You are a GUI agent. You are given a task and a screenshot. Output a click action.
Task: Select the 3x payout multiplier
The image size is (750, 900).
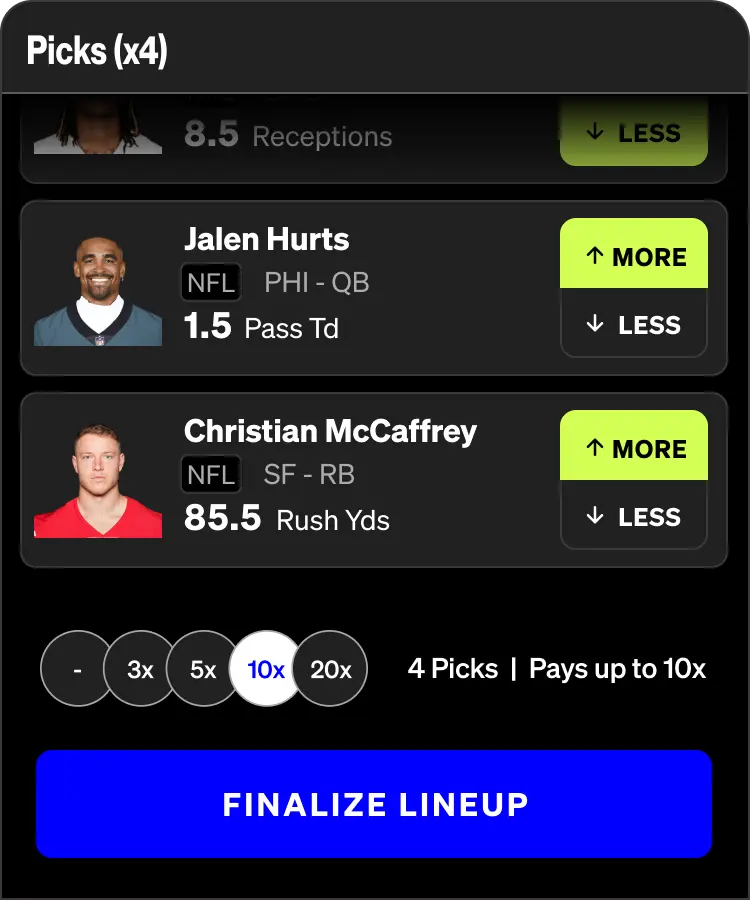140,669
